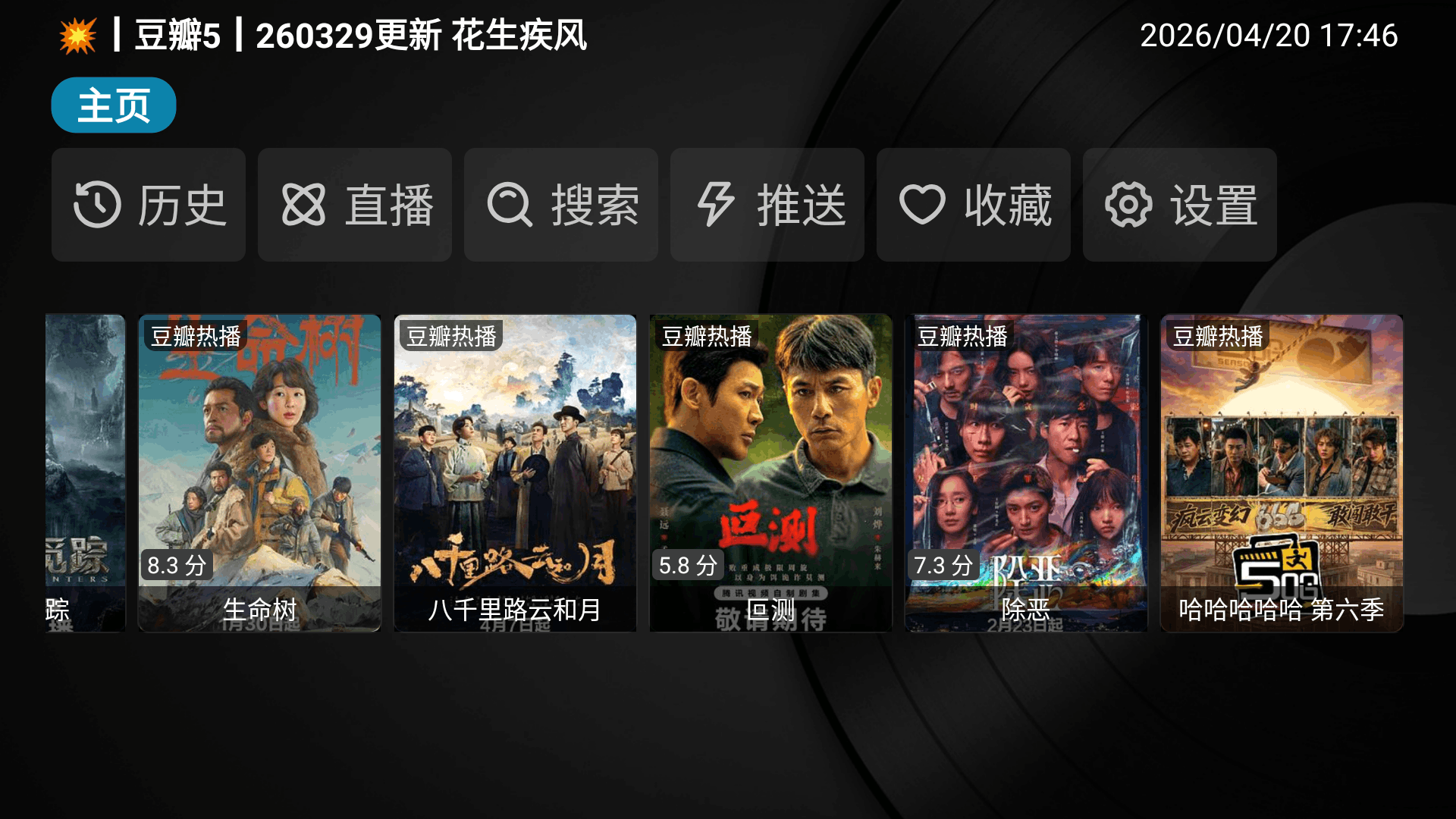View 收藏 favorites
Screen dimensions: 1456x819
974,205
